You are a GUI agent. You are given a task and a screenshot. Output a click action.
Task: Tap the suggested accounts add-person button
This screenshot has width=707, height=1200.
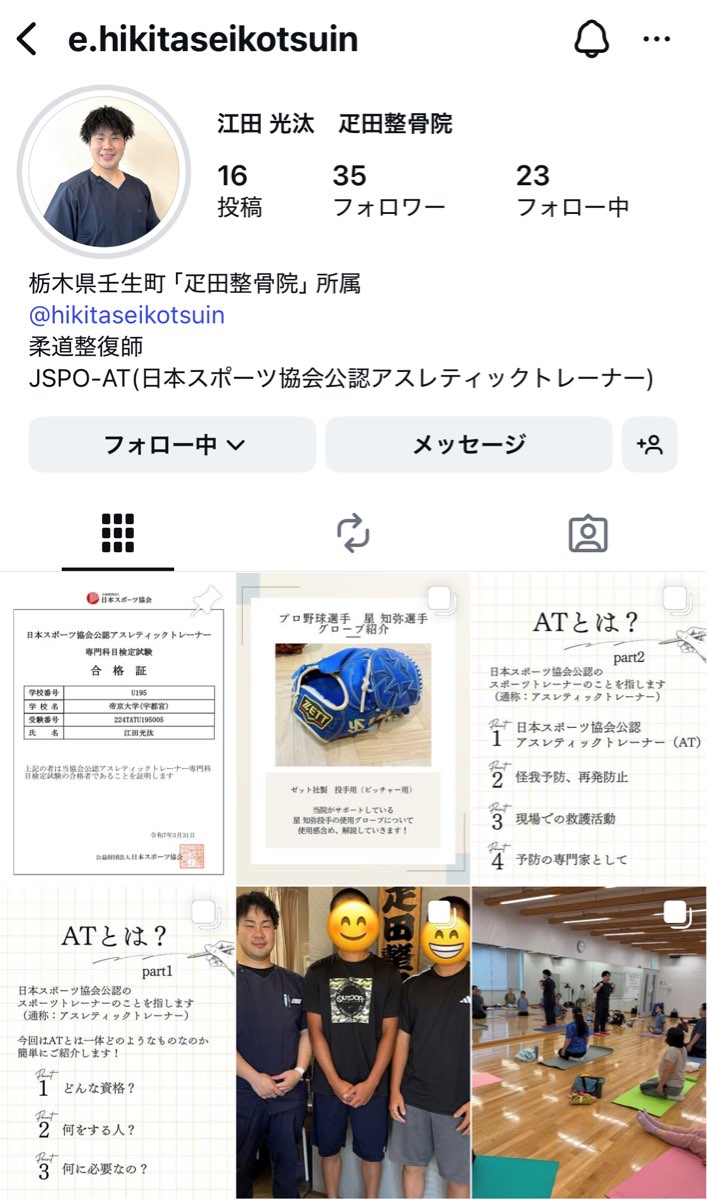pos(649,445)
